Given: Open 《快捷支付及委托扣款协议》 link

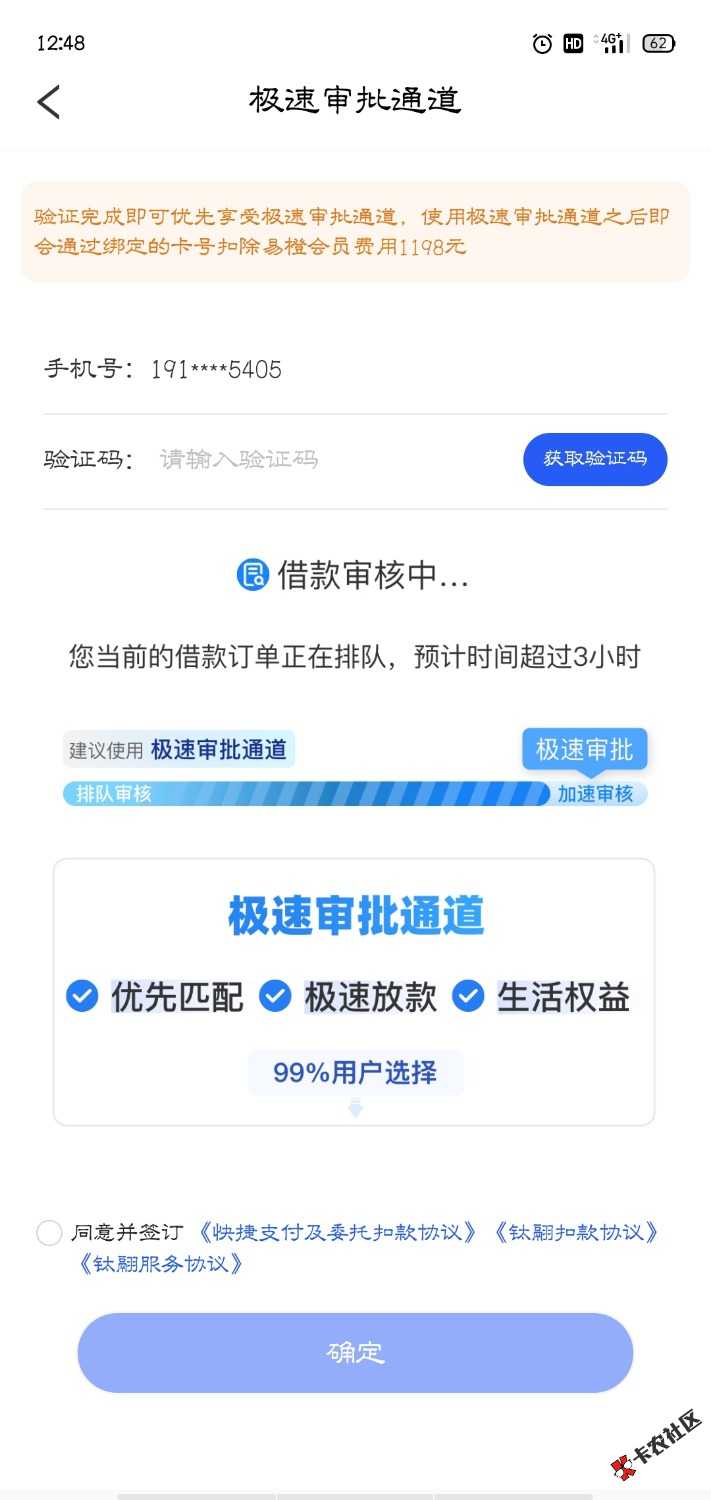Looking at the screenshot, I should click(x=337, y=1232).
